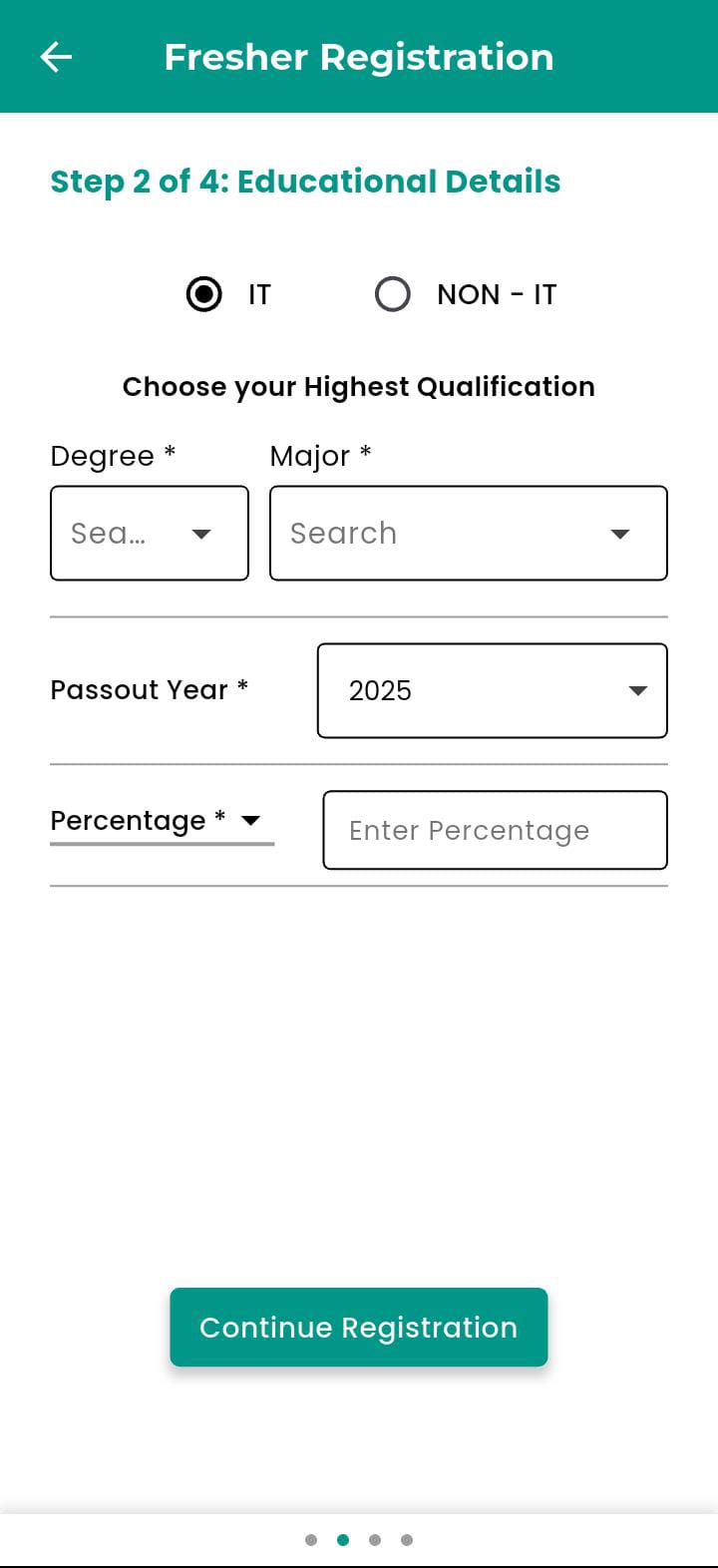Select the second page indicator dot
718x1568 pixels.
[343, 1540]
